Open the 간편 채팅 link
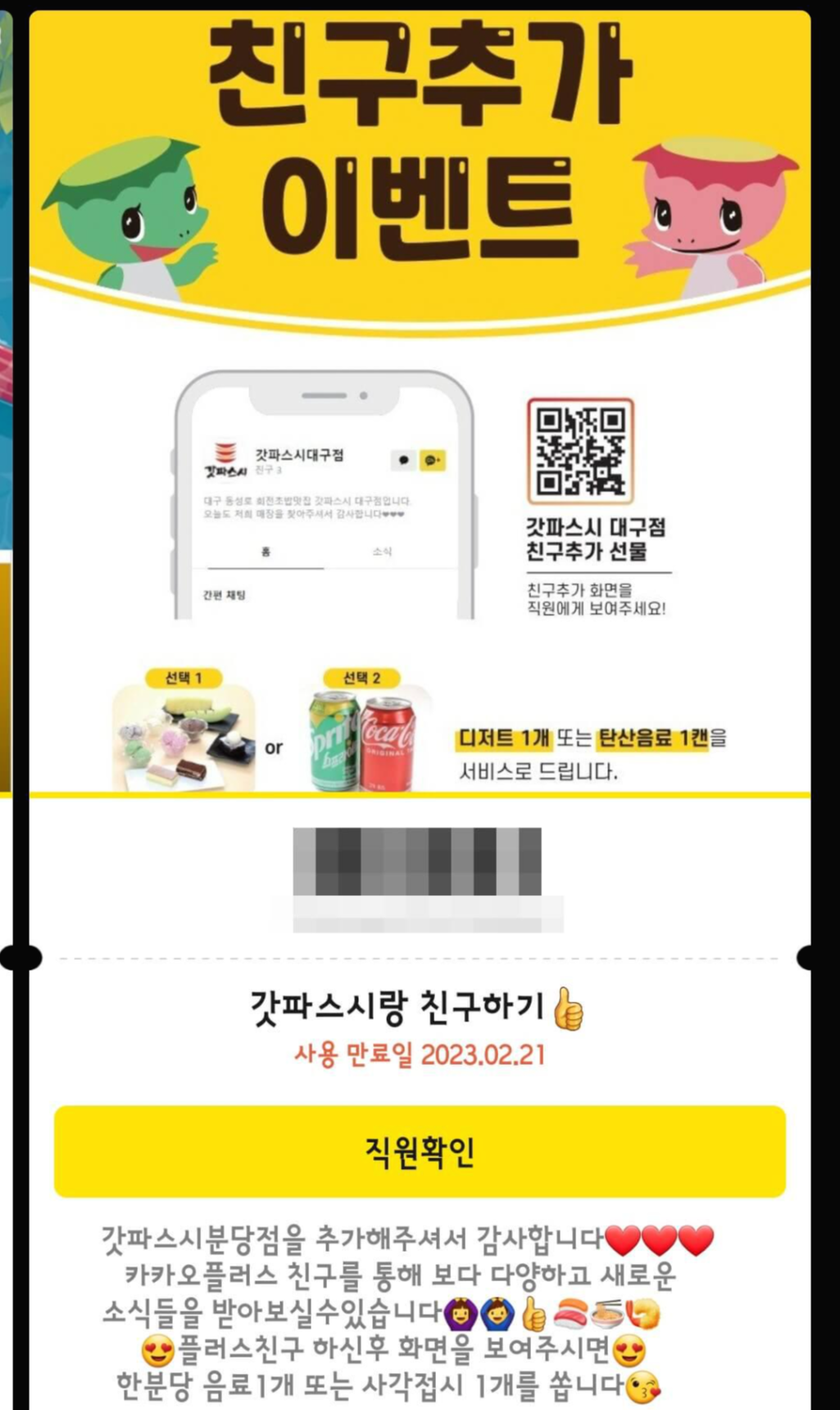The width and height of the screenshot is (840, 1410). coord(226,592)
